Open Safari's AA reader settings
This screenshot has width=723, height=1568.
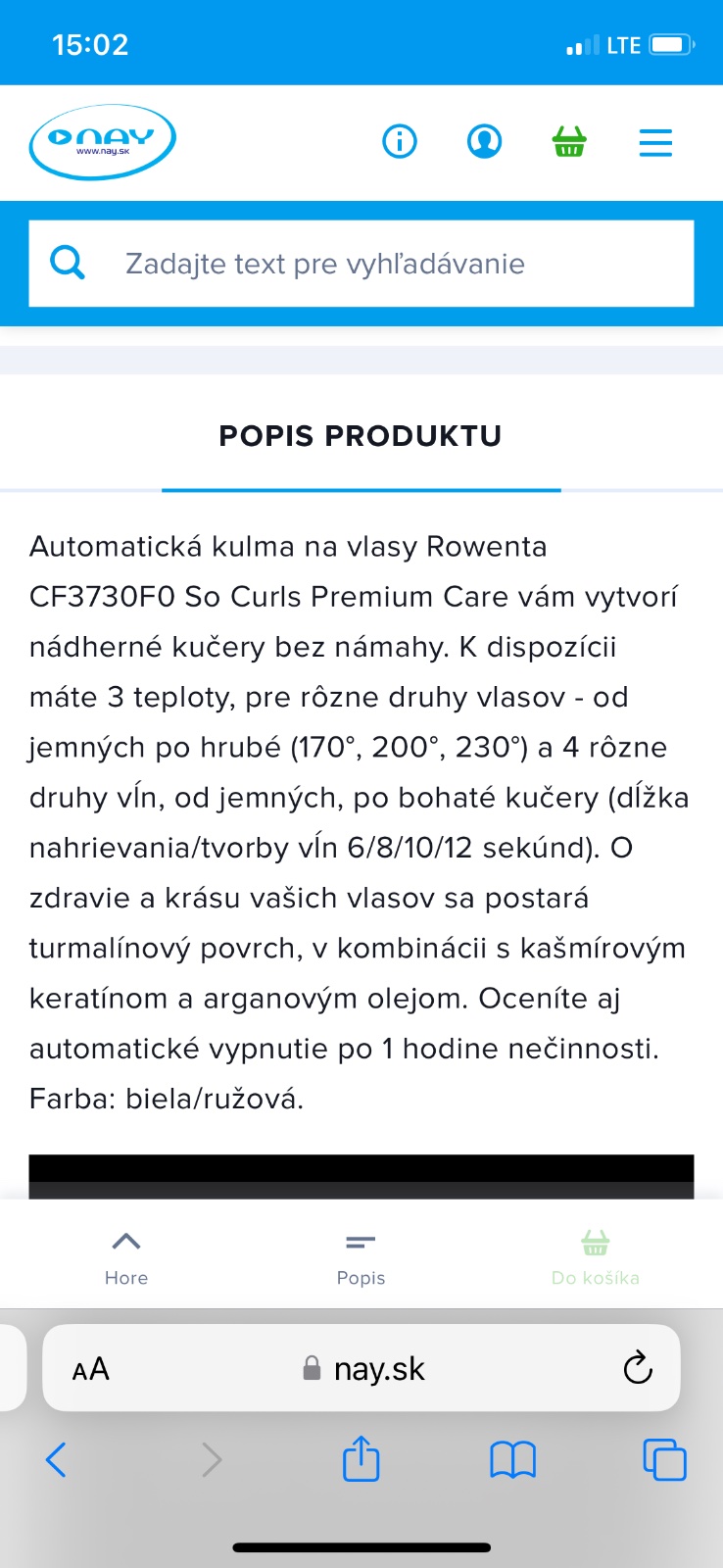(90, 1369)
